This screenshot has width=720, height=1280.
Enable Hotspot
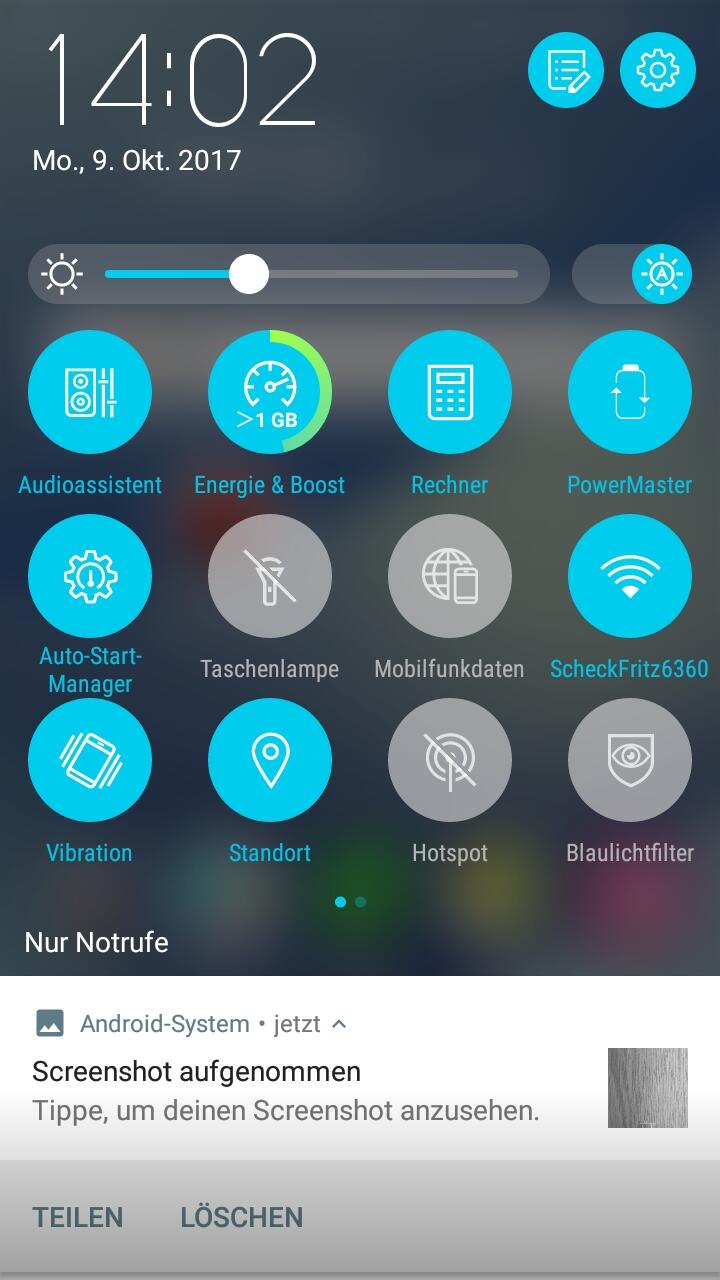[x=450, y=760]
